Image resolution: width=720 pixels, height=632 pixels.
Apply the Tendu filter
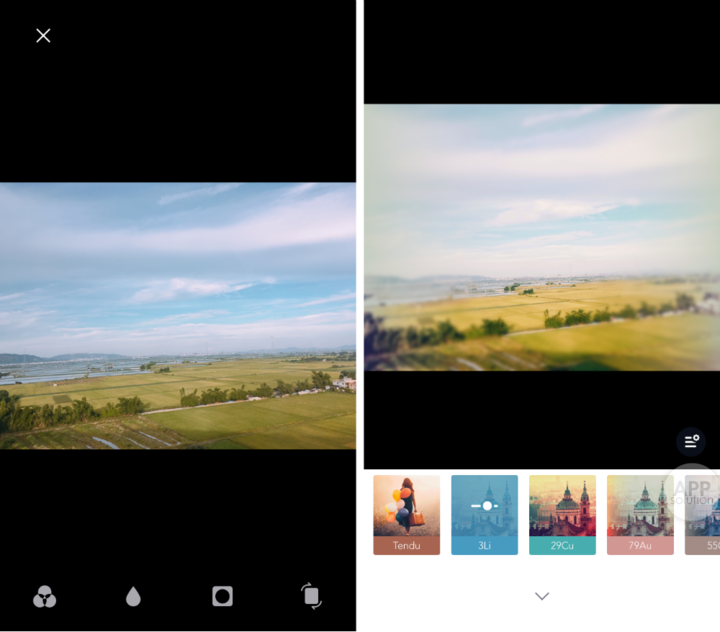406,514
